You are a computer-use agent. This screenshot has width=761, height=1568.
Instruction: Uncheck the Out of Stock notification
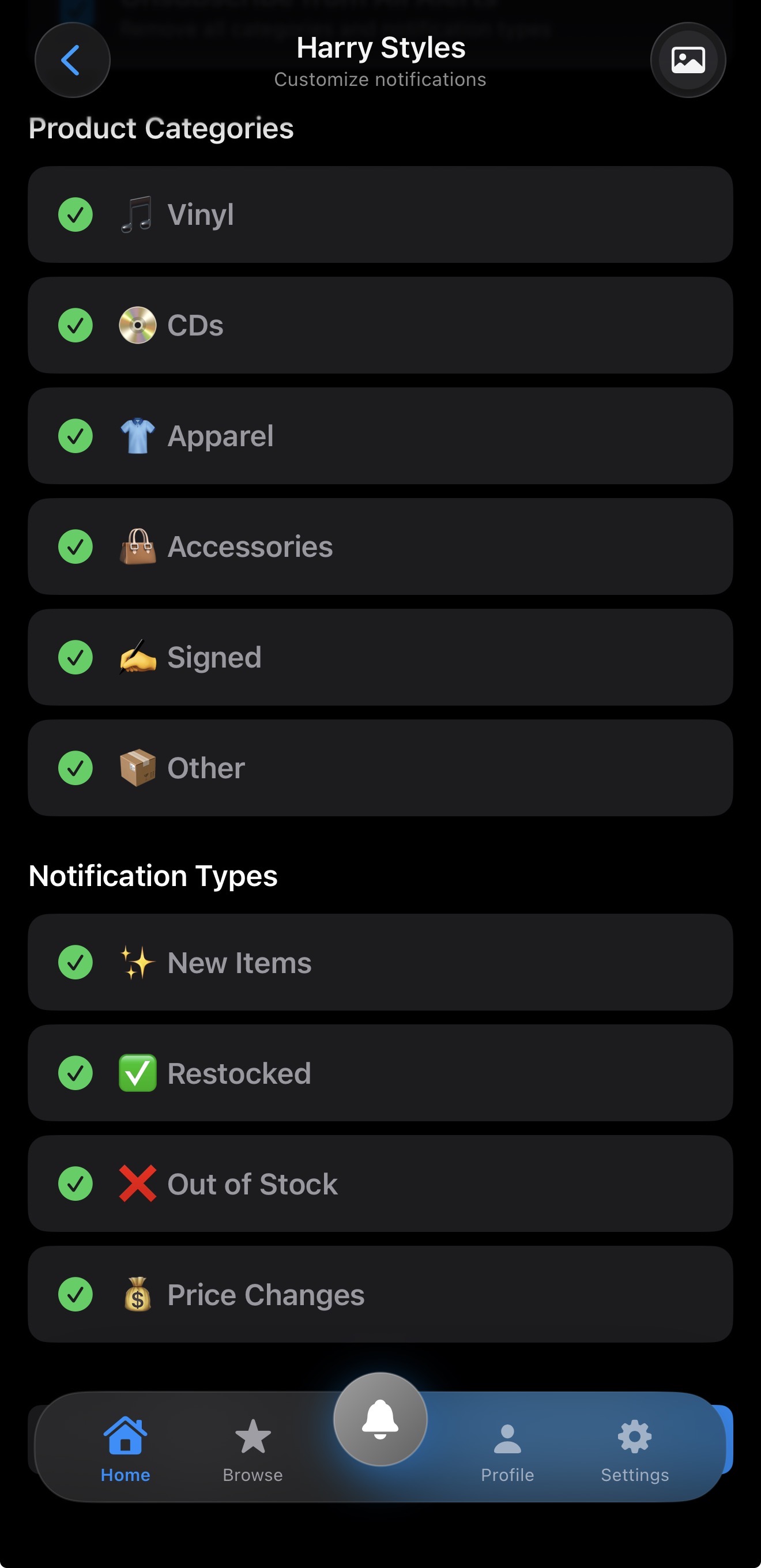click(x=76, y=1184)
